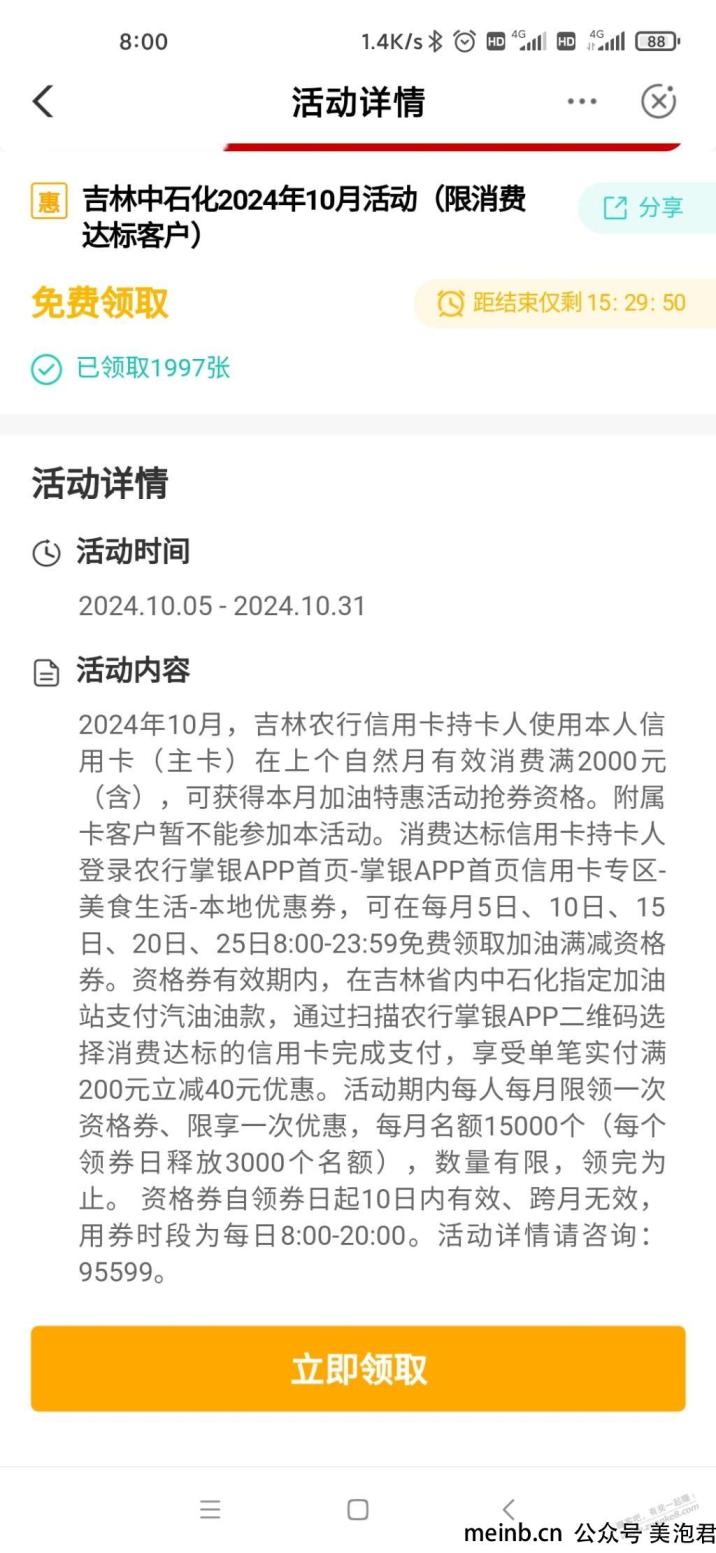
Task: Open recent apps from system navigation bar
Action: pos(210,1509)
